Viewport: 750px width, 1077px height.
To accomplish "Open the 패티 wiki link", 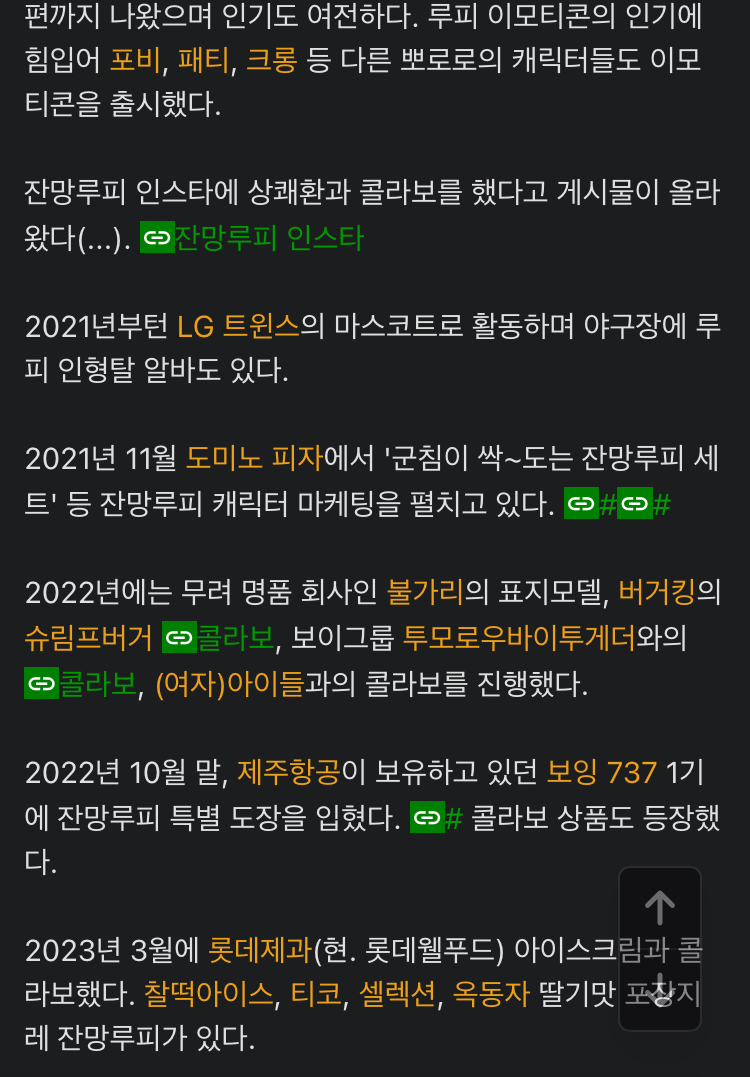I will [204, 60].
